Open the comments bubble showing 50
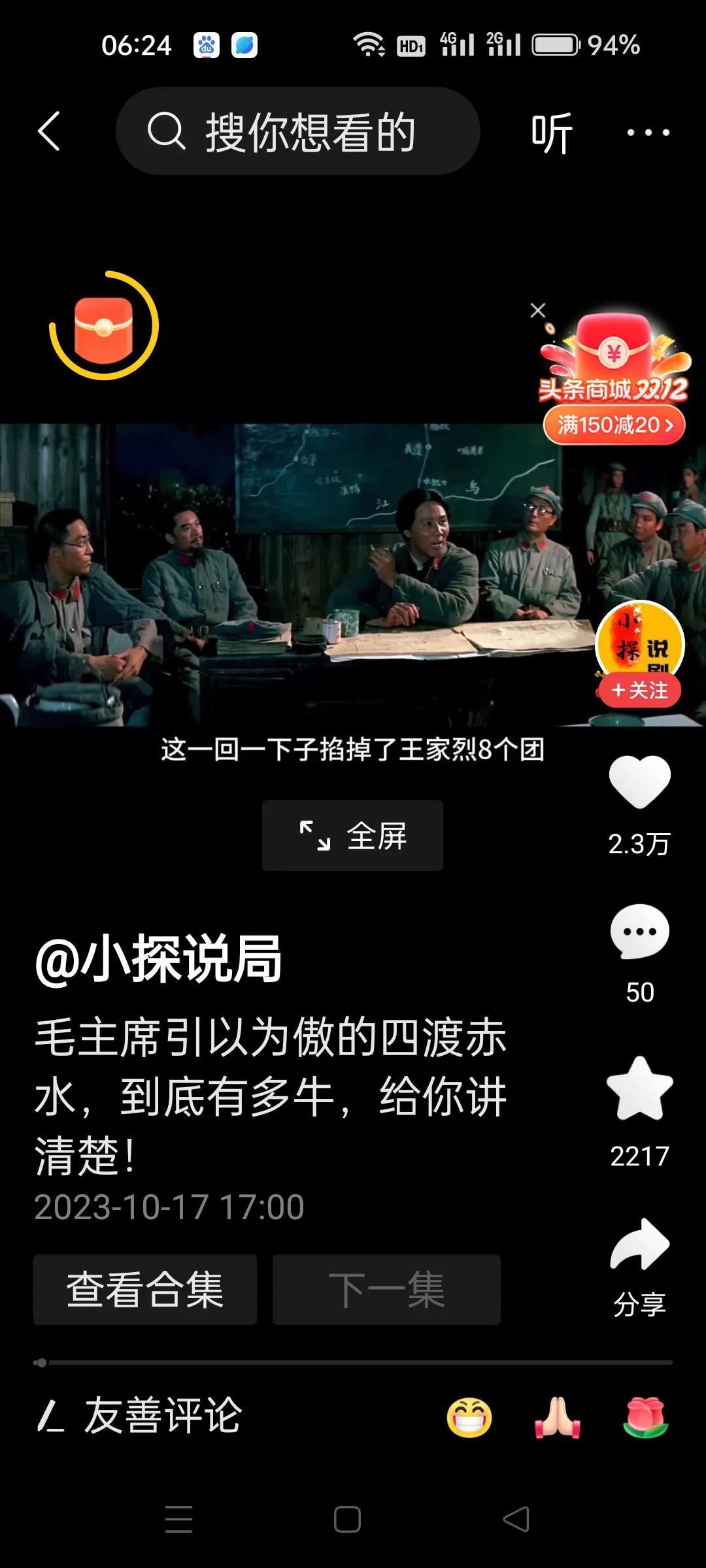Viewport: 706px width, 1568px height. coord(639,932)
